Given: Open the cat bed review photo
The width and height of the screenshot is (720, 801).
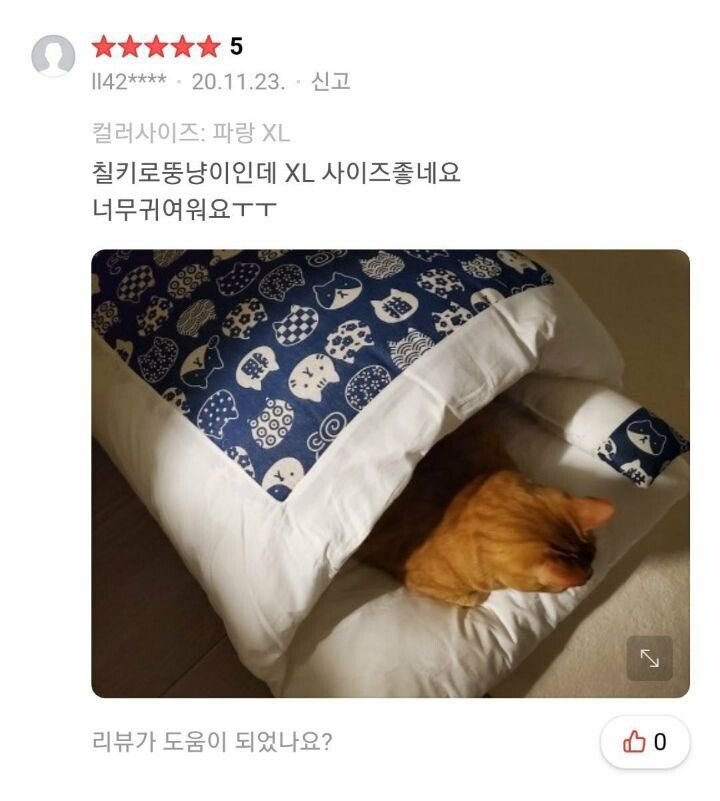Looking at the screenshot, I should point(390,473).
